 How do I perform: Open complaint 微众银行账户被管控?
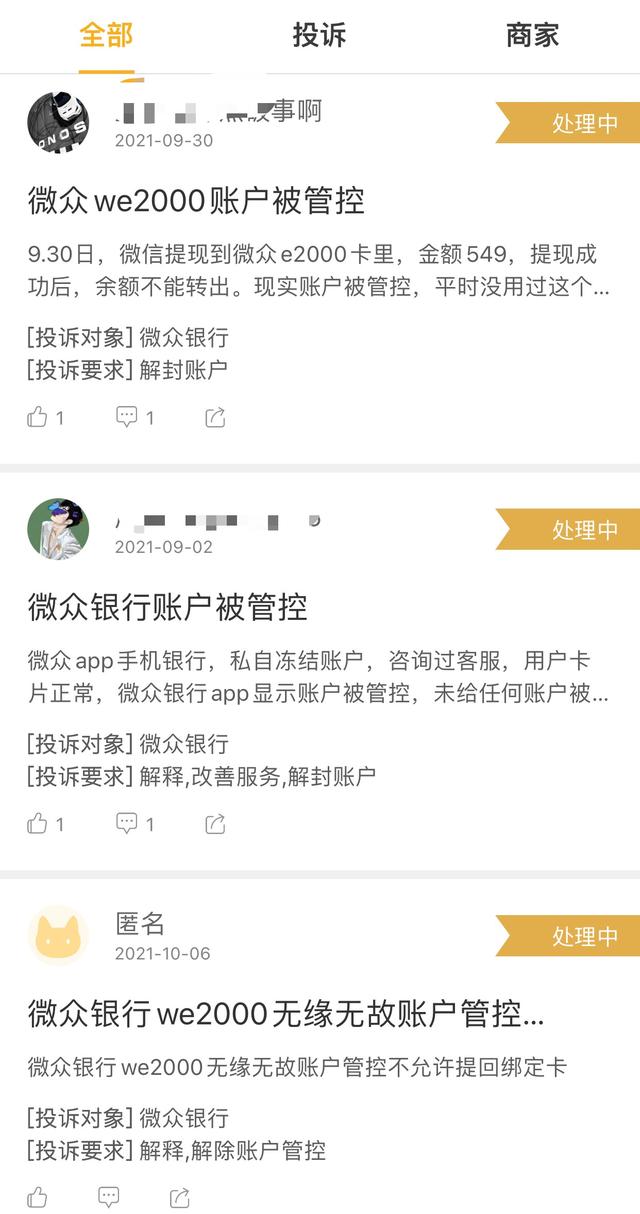(167, 607)
